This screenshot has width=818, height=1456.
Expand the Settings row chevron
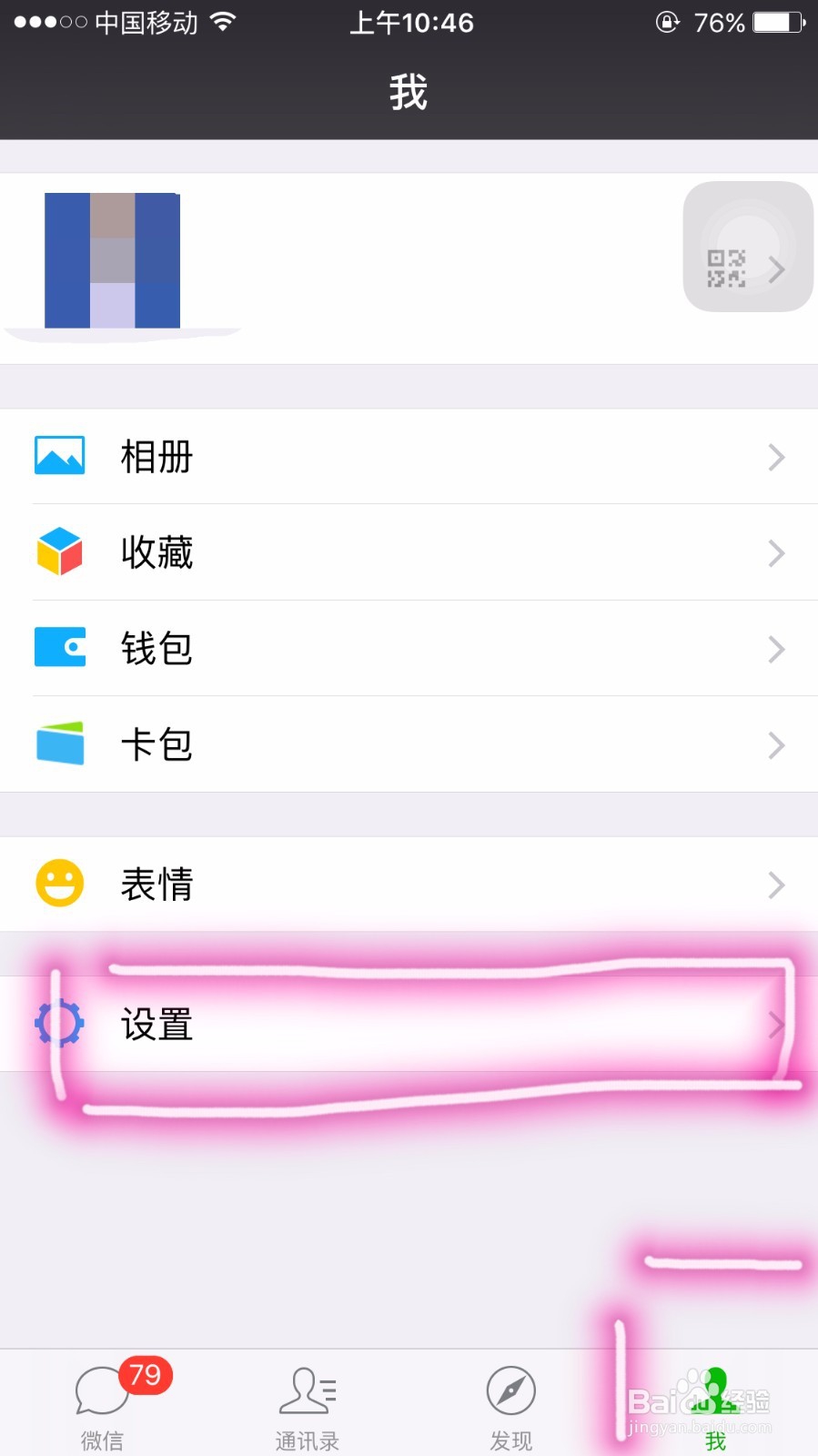pos(776,1024)
